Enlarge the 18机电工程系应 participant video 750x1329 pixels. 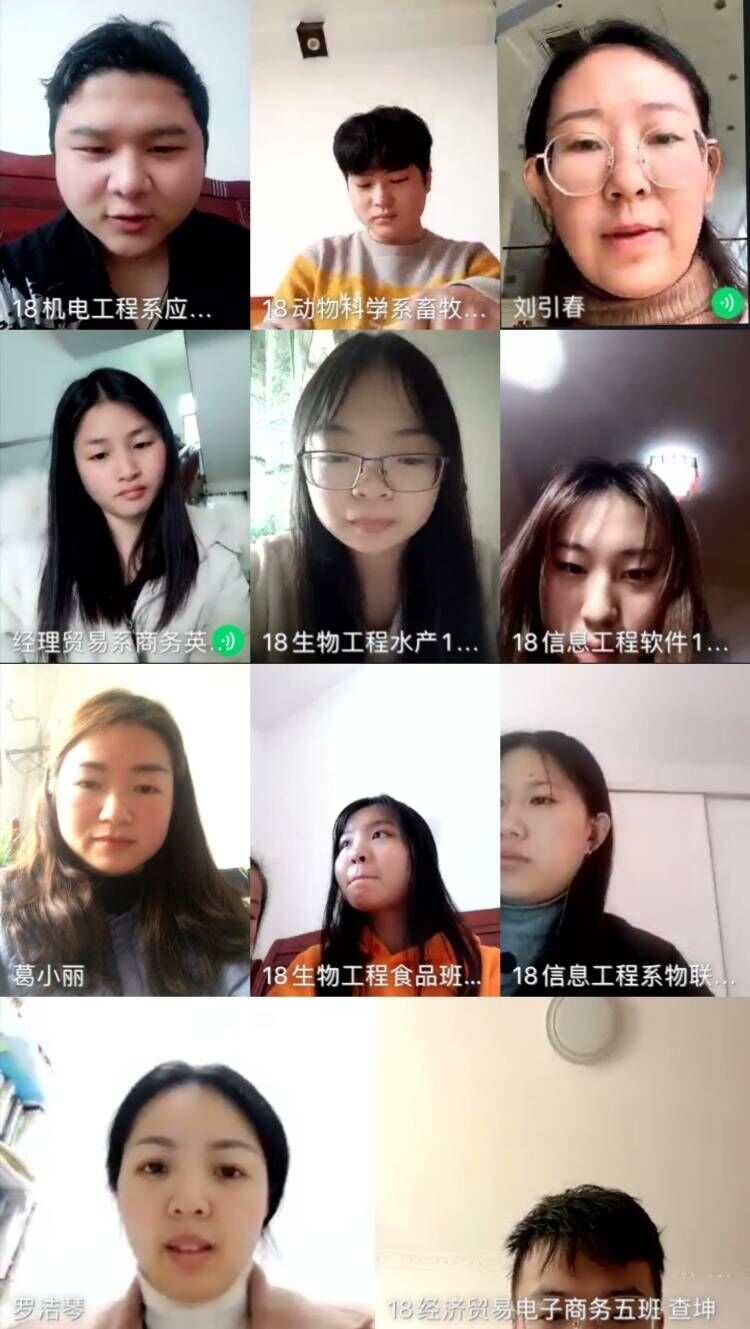click(124, 165)
